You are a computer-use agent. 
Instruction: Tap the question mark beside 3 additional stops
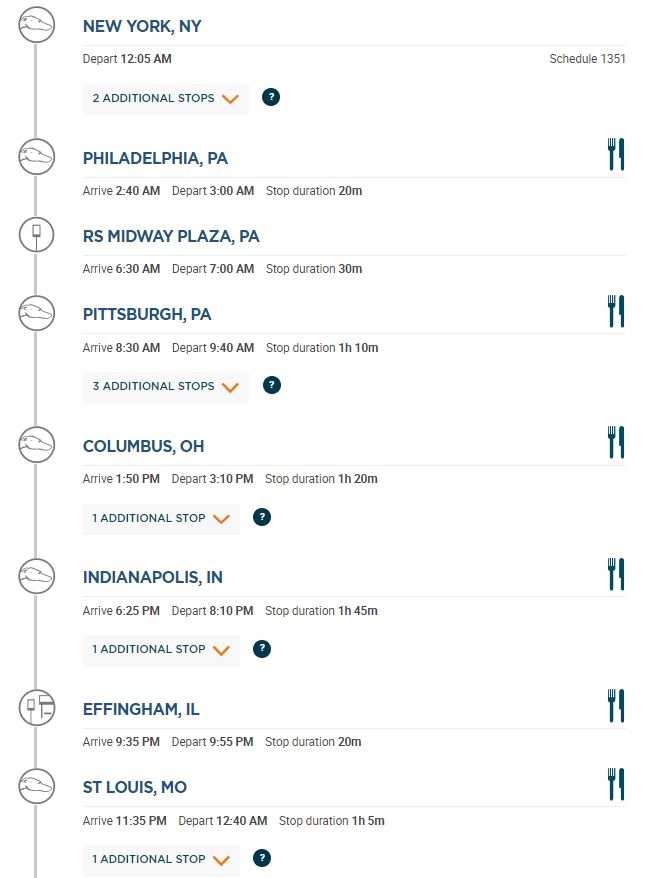point(271,385)
